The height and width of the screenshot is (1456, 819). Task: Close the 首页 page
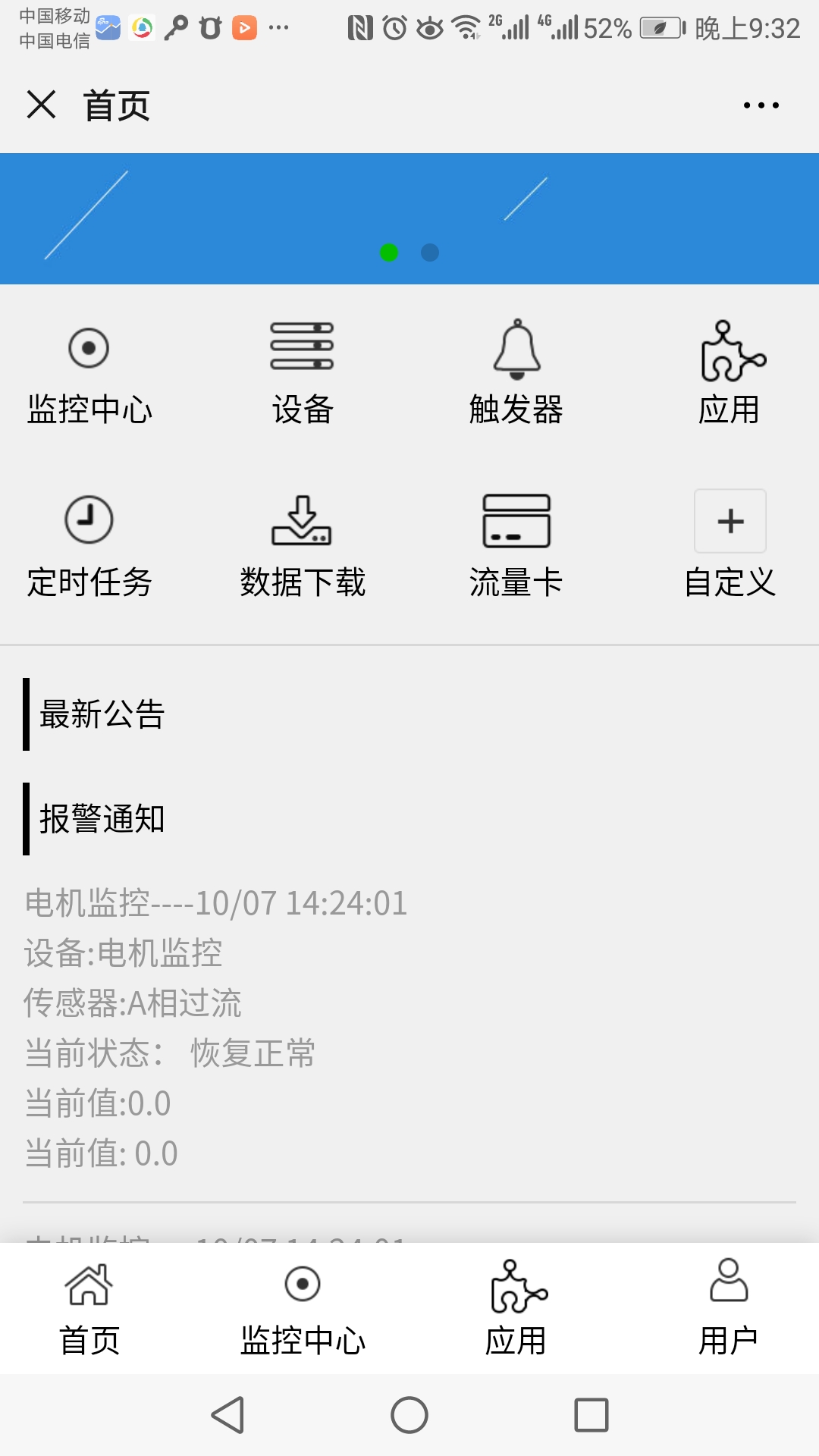[42, 105]
